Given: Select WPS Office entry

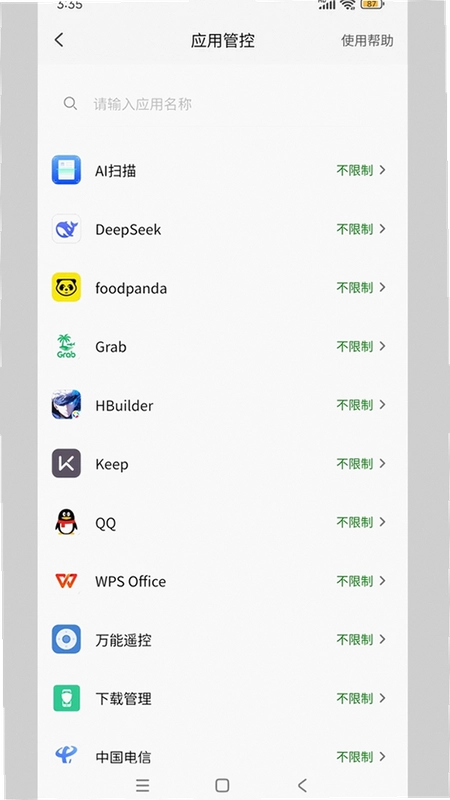Looking at the screenshot, I should pos(222,581).
